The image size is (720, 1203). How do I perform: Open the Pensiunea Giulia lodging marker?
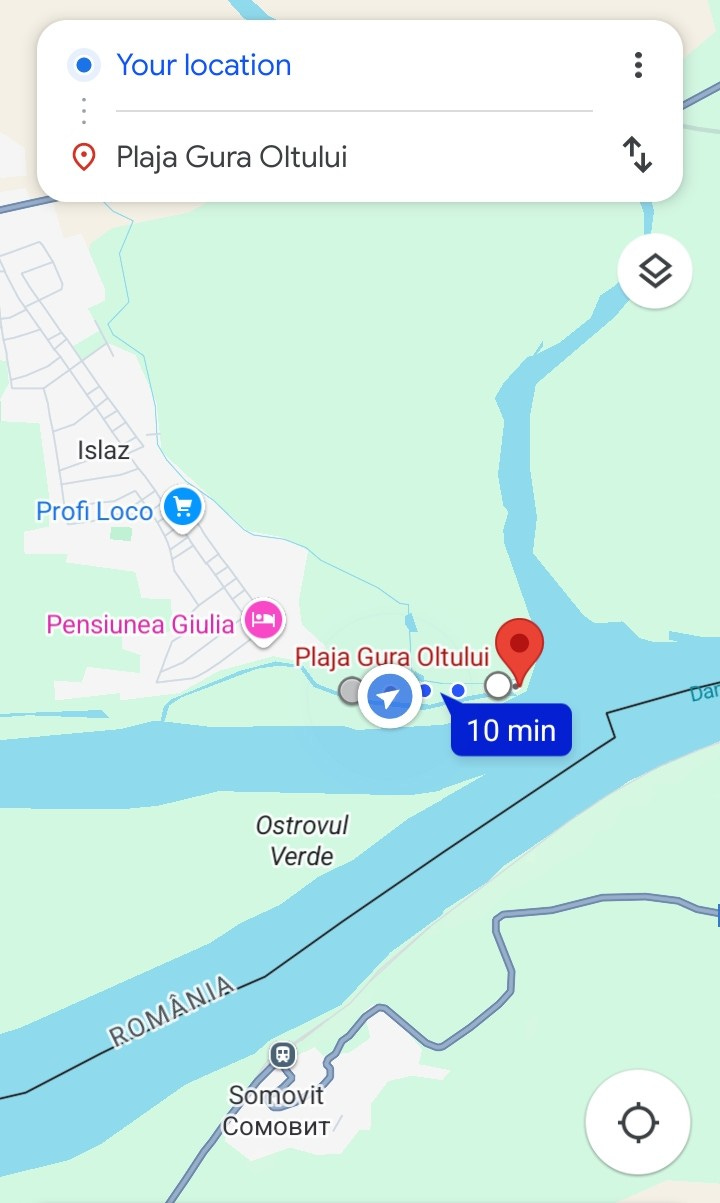click(263, 621)
